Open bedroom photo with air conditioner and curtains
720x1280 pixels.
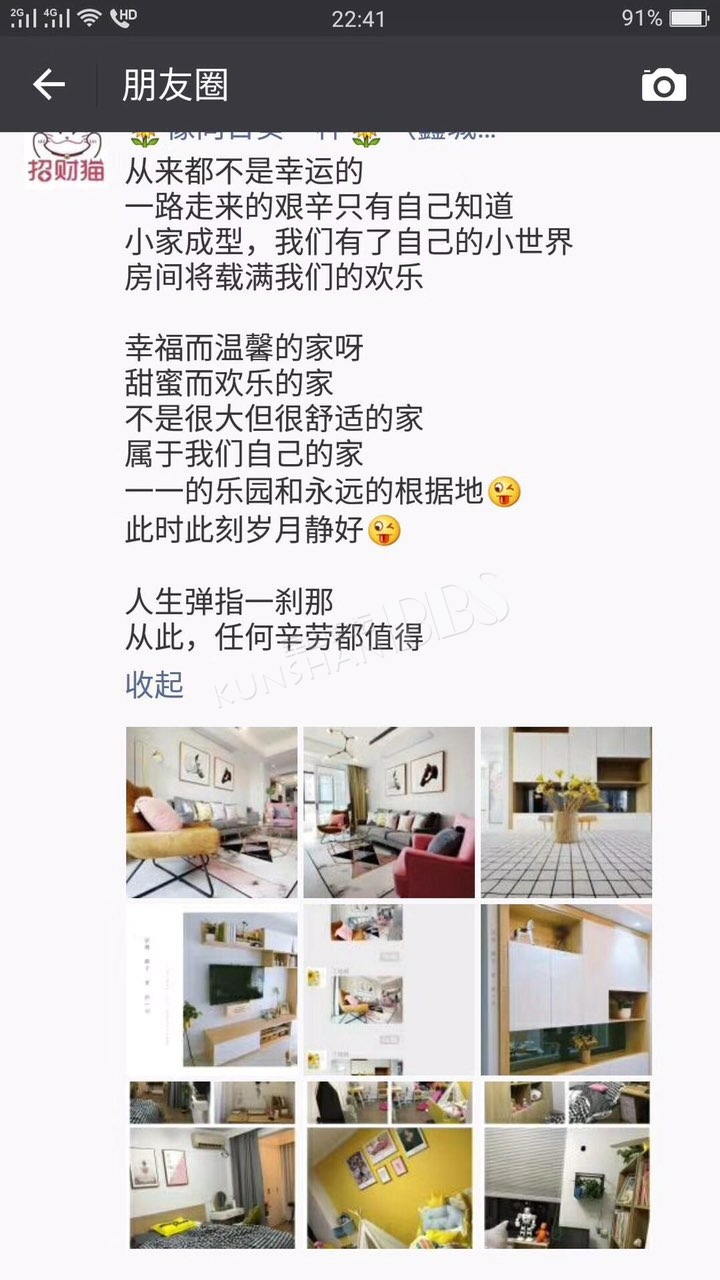click(212, 1165)
